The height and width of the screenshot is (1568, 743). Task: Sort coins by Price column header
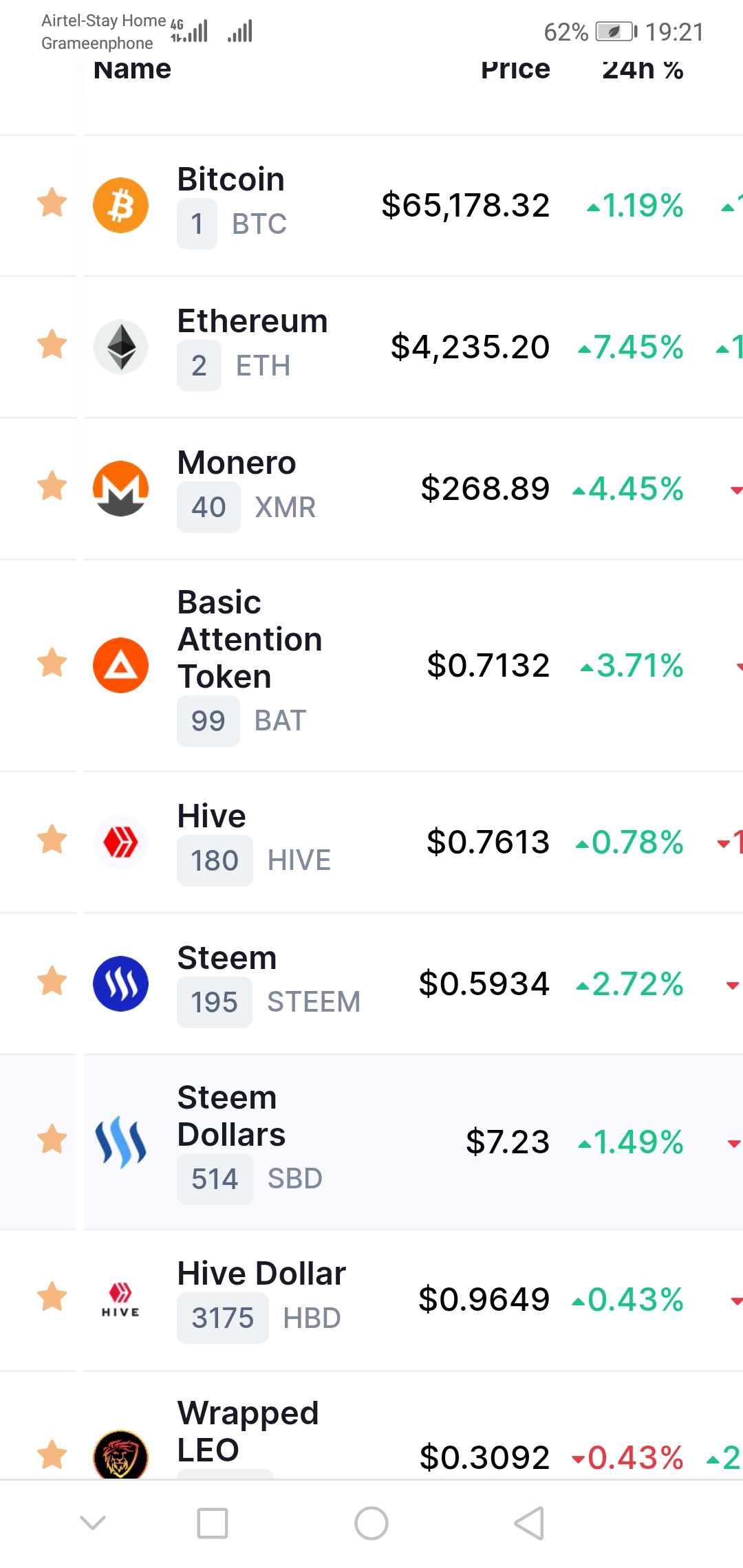click(515, 70)
